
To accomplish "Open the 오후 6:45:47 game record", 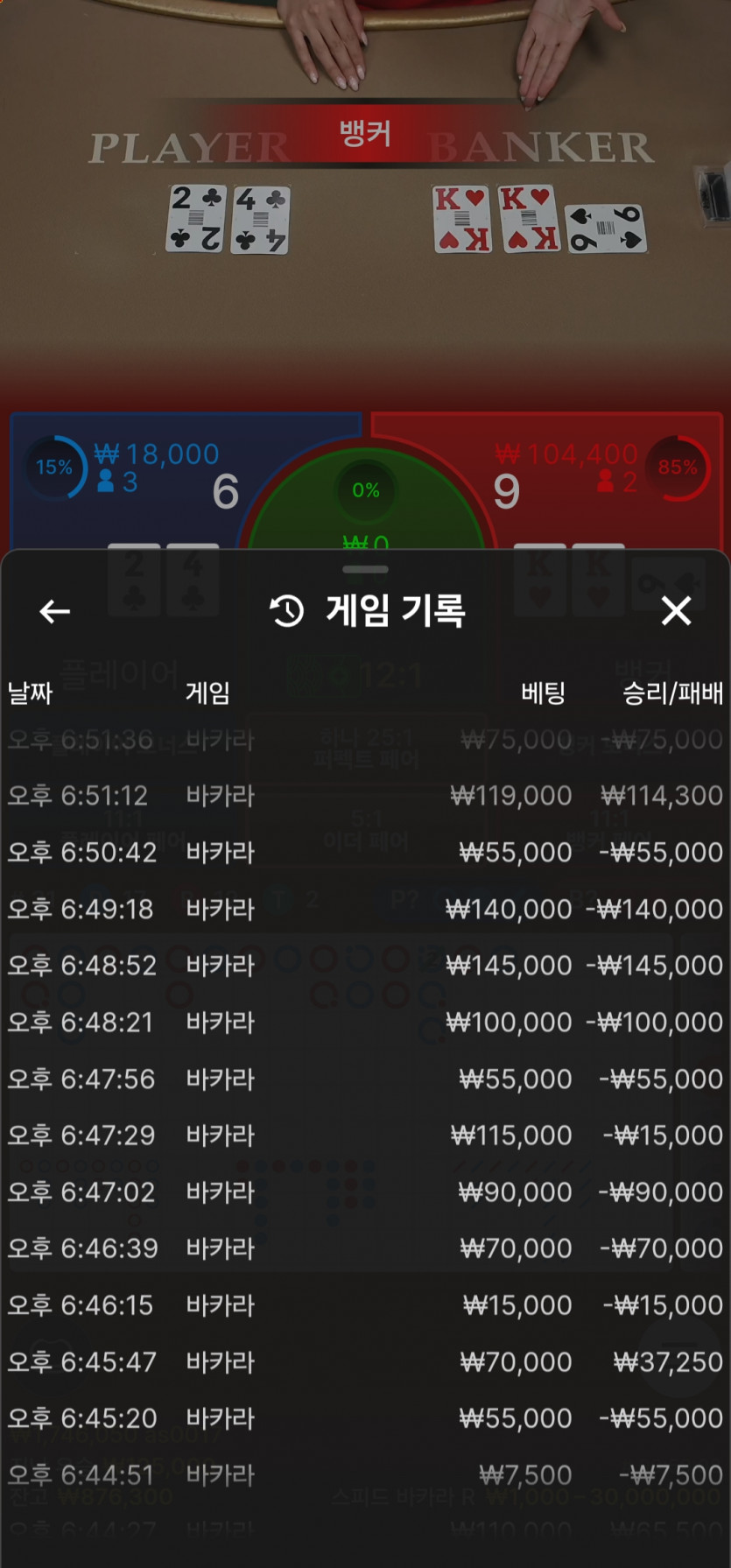I will [365, 1362].
